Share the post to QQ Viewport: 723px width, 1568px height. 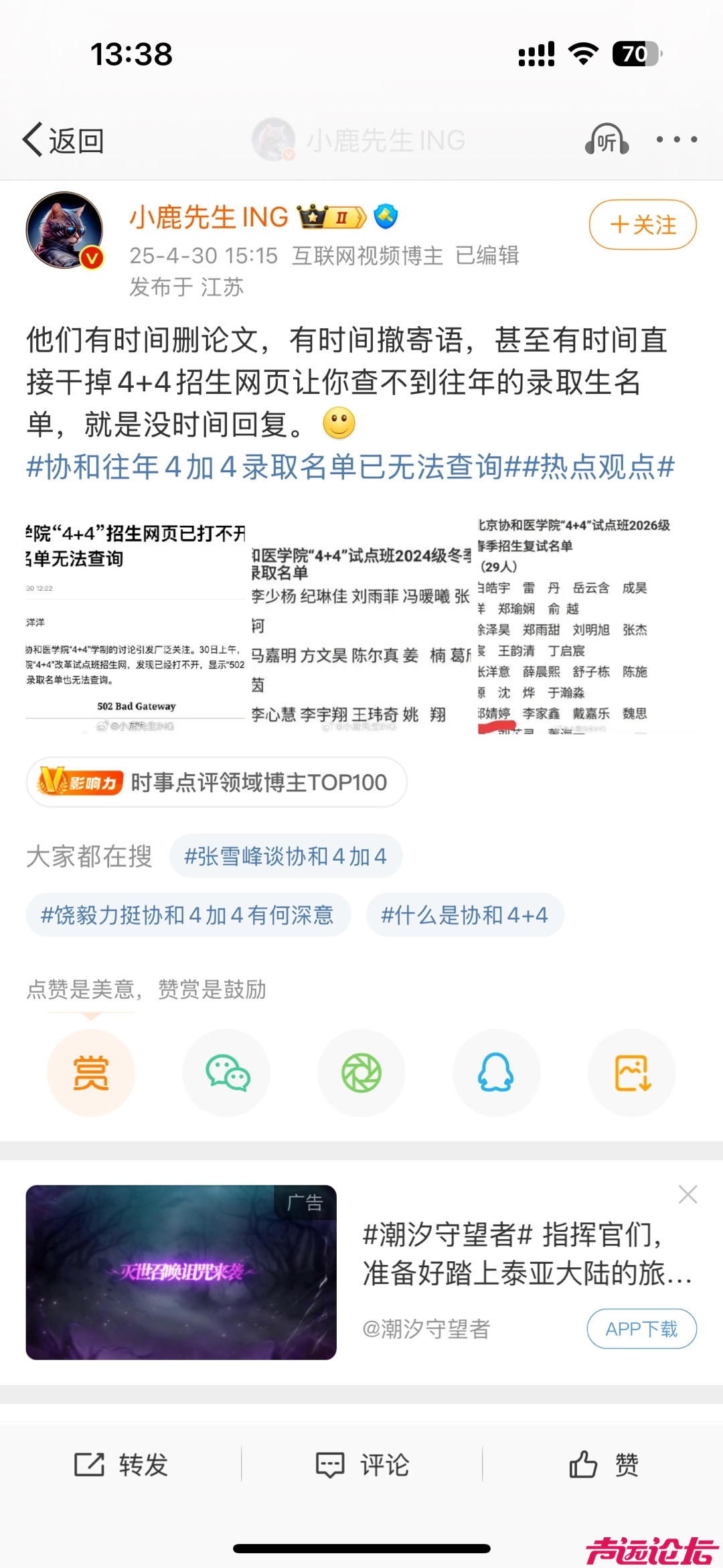click(496, 1072)
